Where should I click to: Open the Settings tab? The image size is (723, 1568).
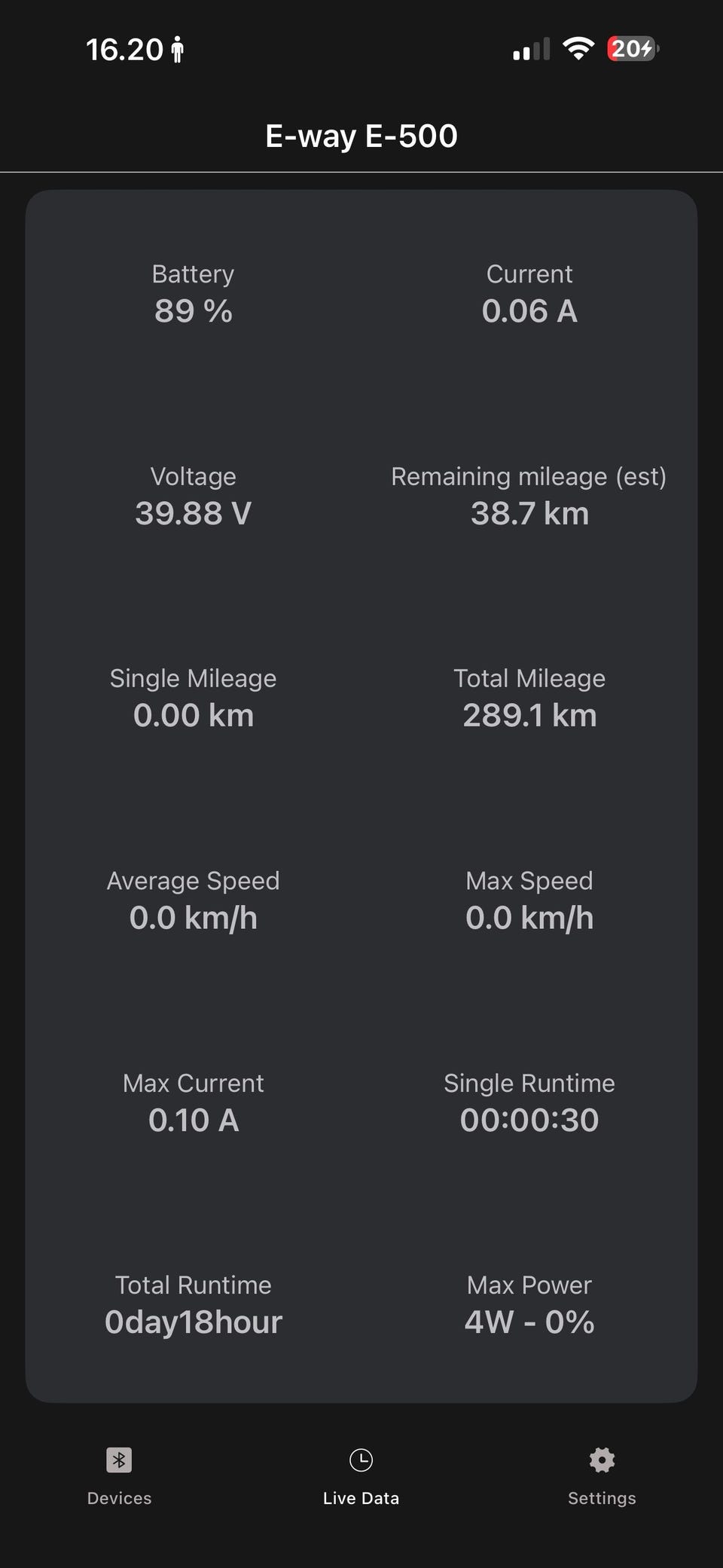pyautogui.click(x=602, y=1475)
